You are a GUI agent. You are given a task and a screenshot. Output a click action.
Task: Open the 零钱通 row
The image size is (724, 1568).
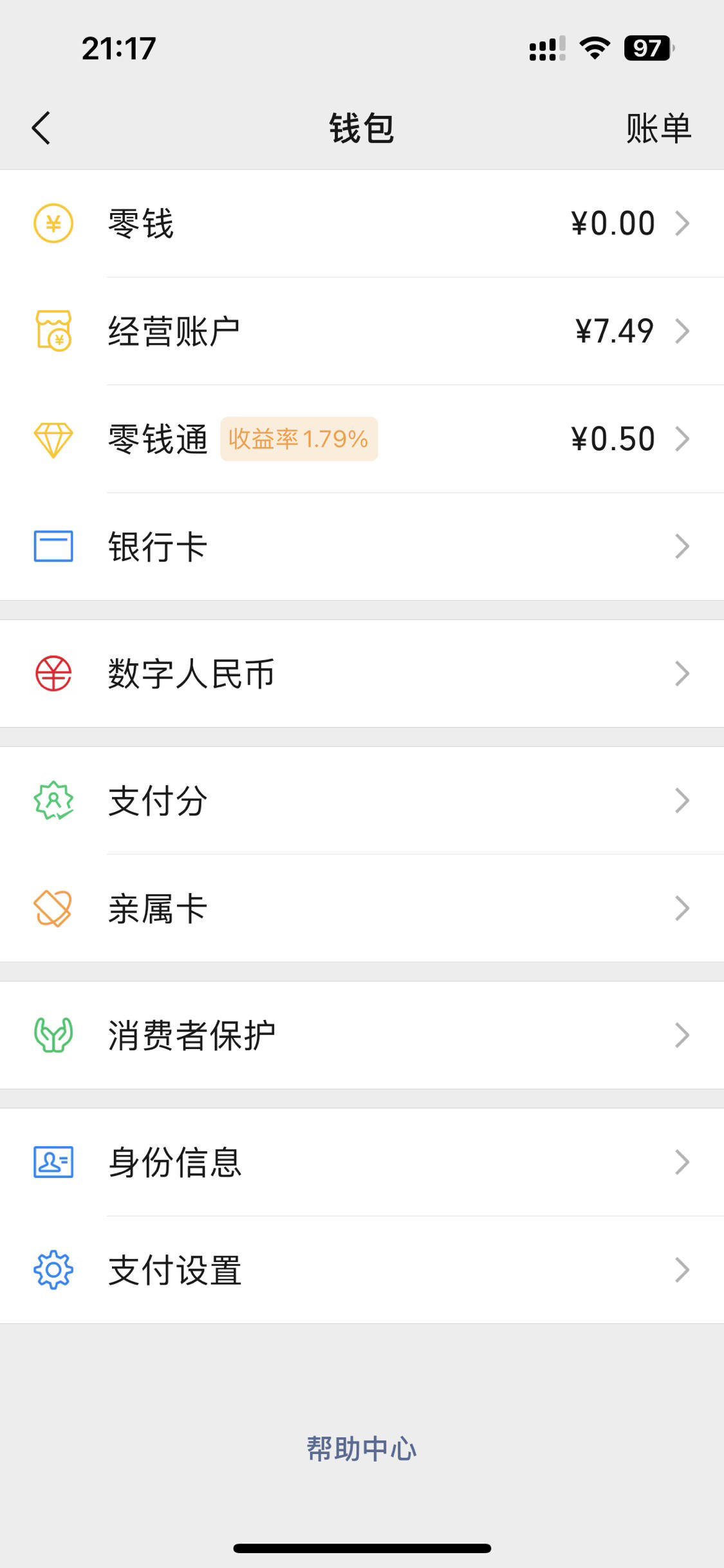click(x=362, y=439)
